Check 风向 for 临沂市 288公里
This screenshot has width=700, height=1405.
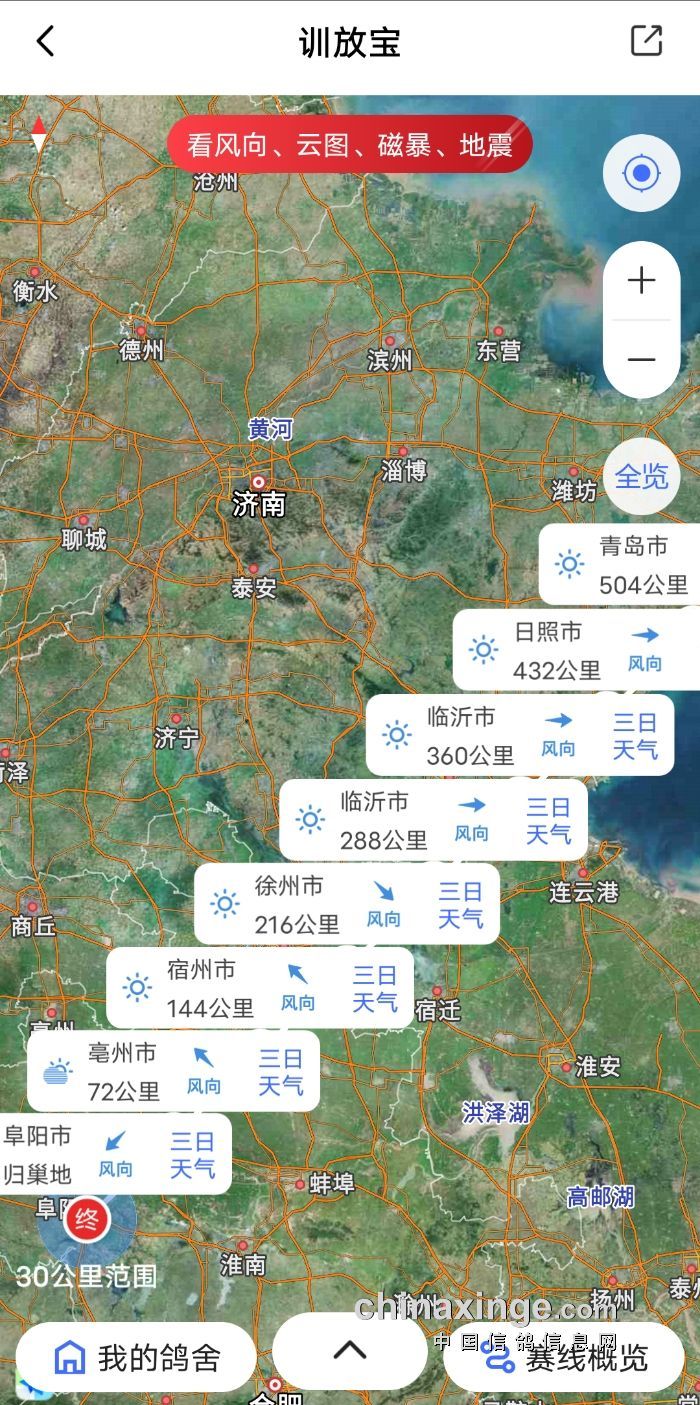coord(471,818)
